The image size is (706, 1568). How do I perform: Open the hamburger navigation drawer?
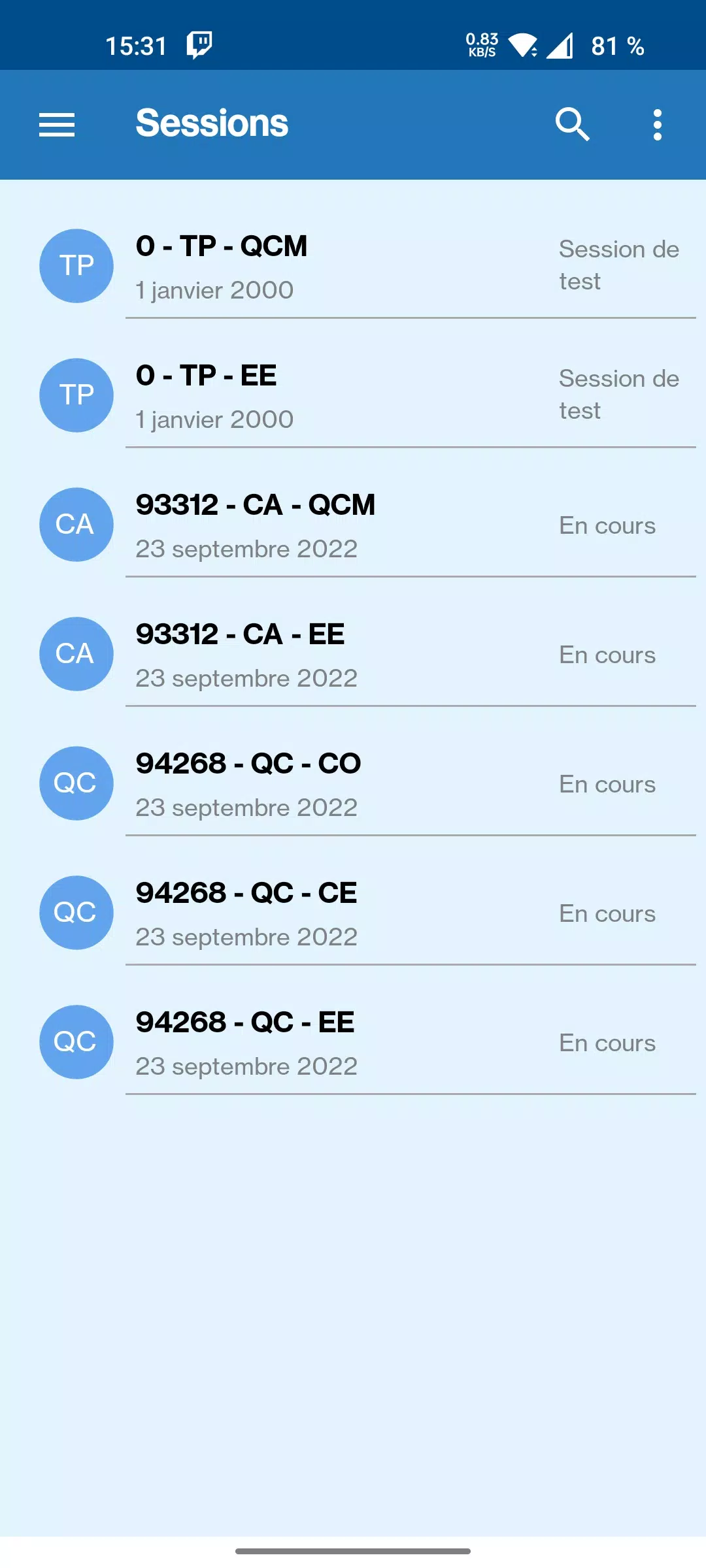tap(57, 125)
